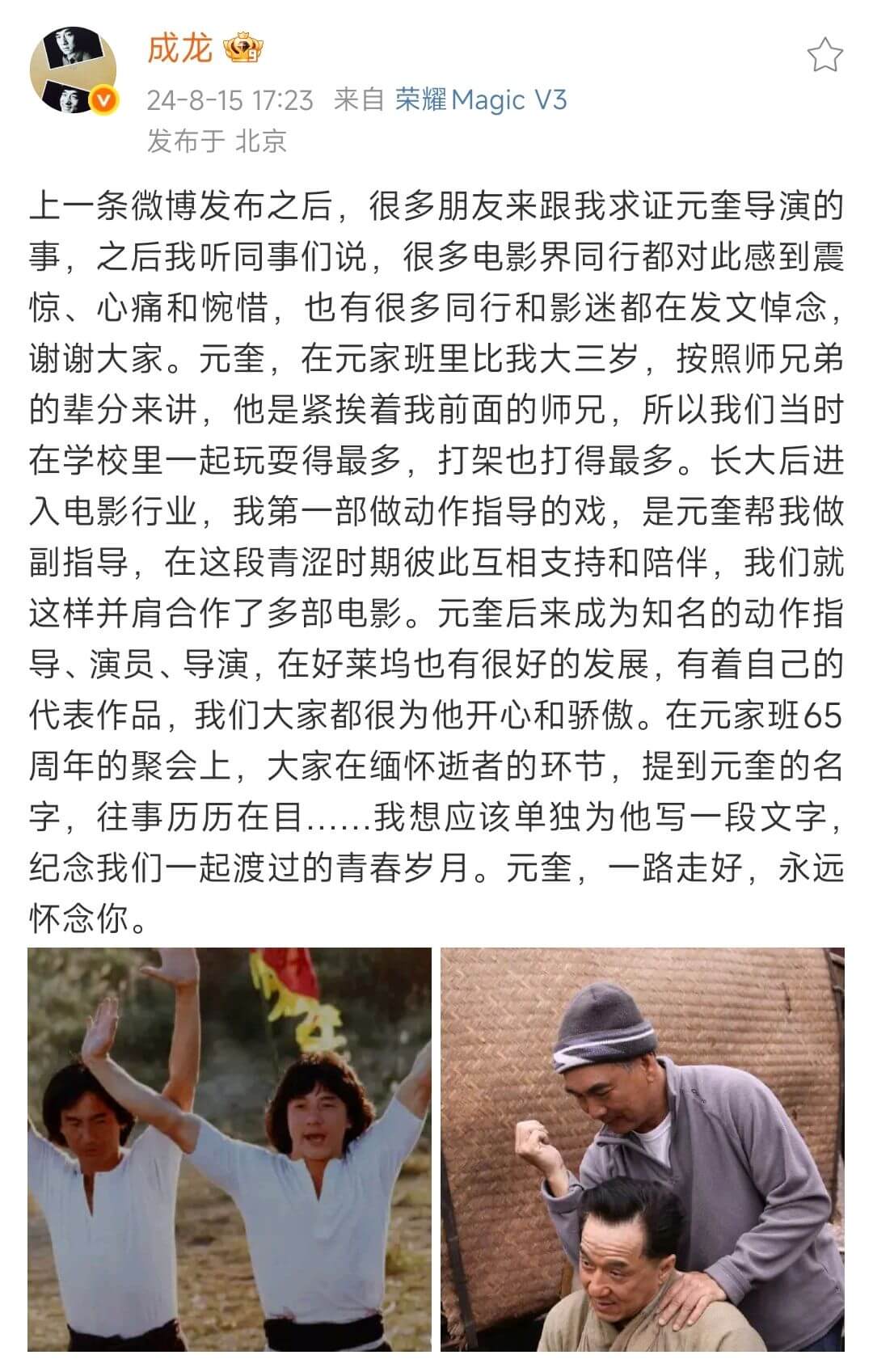This screenshot has height=1372, width=873.
Task: Favorite this post with the star icon
Action: 824,56
